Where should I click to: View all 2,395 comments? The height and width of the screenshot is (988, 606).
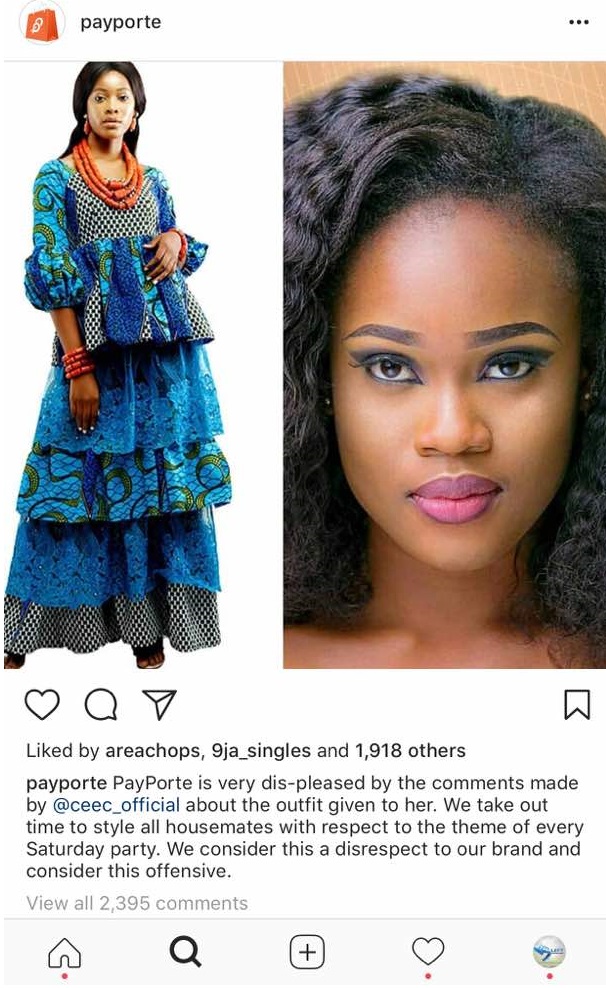click(137, 903)
